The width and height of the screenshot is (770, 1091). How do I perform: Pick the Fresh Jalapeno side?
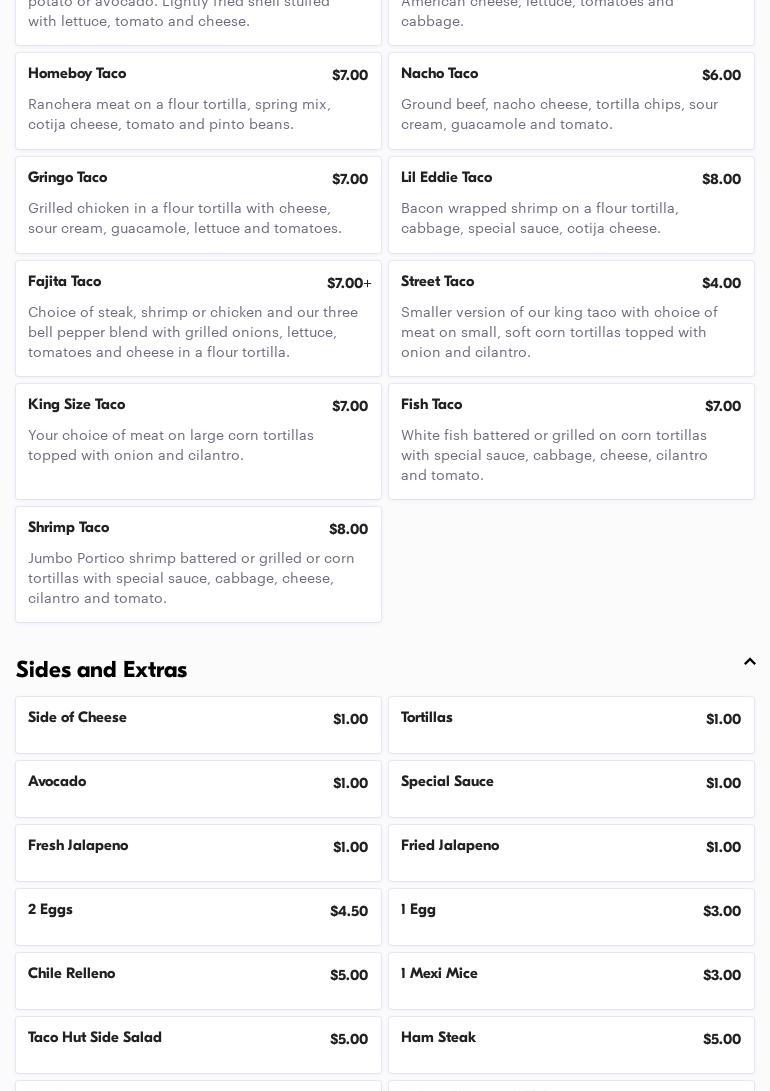coord(198,853)
